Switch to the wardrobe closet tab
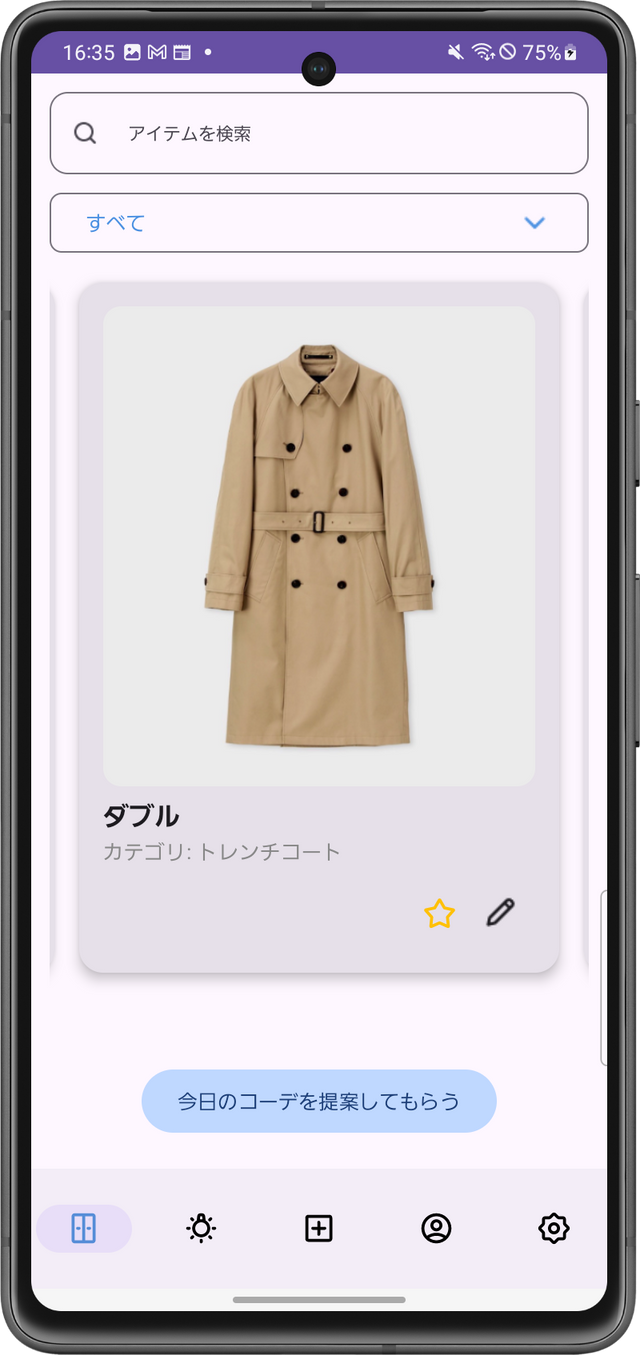Image resolution: width=640 pixels, height=1355 pixels. 84,1228
